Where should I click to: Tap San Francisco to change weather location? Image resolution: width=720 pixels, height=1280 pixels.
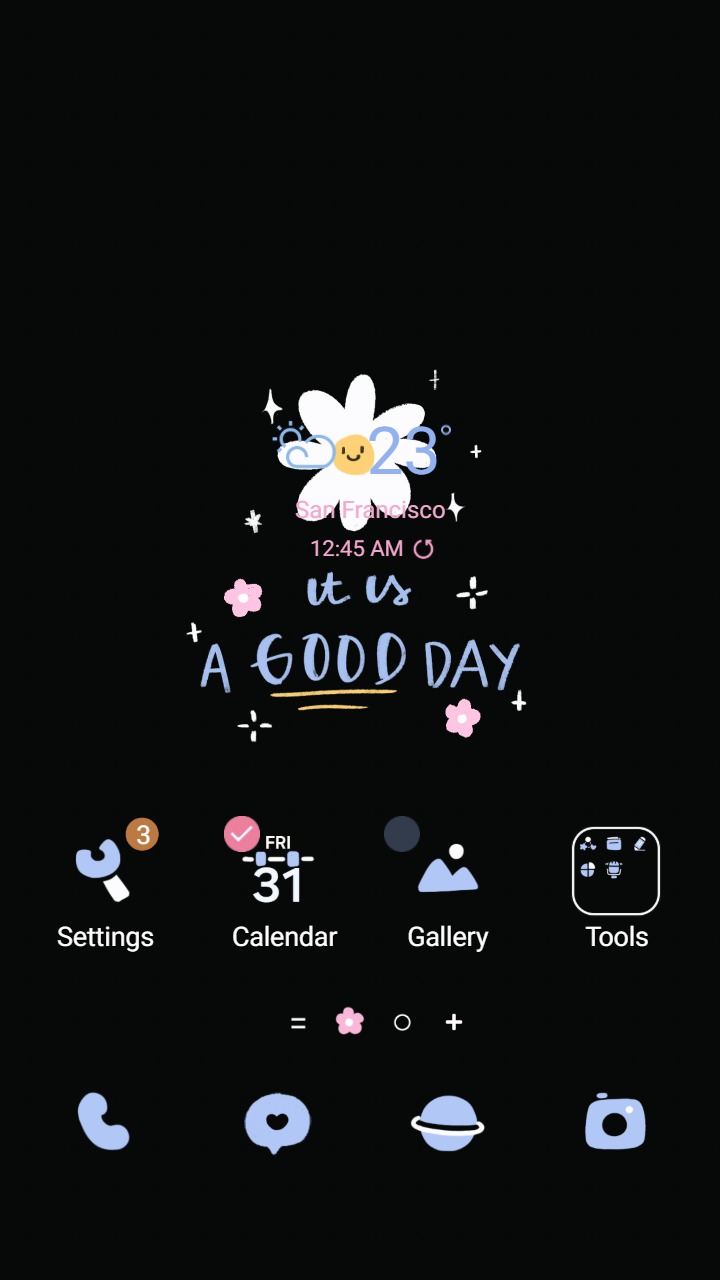coord(371,510)
